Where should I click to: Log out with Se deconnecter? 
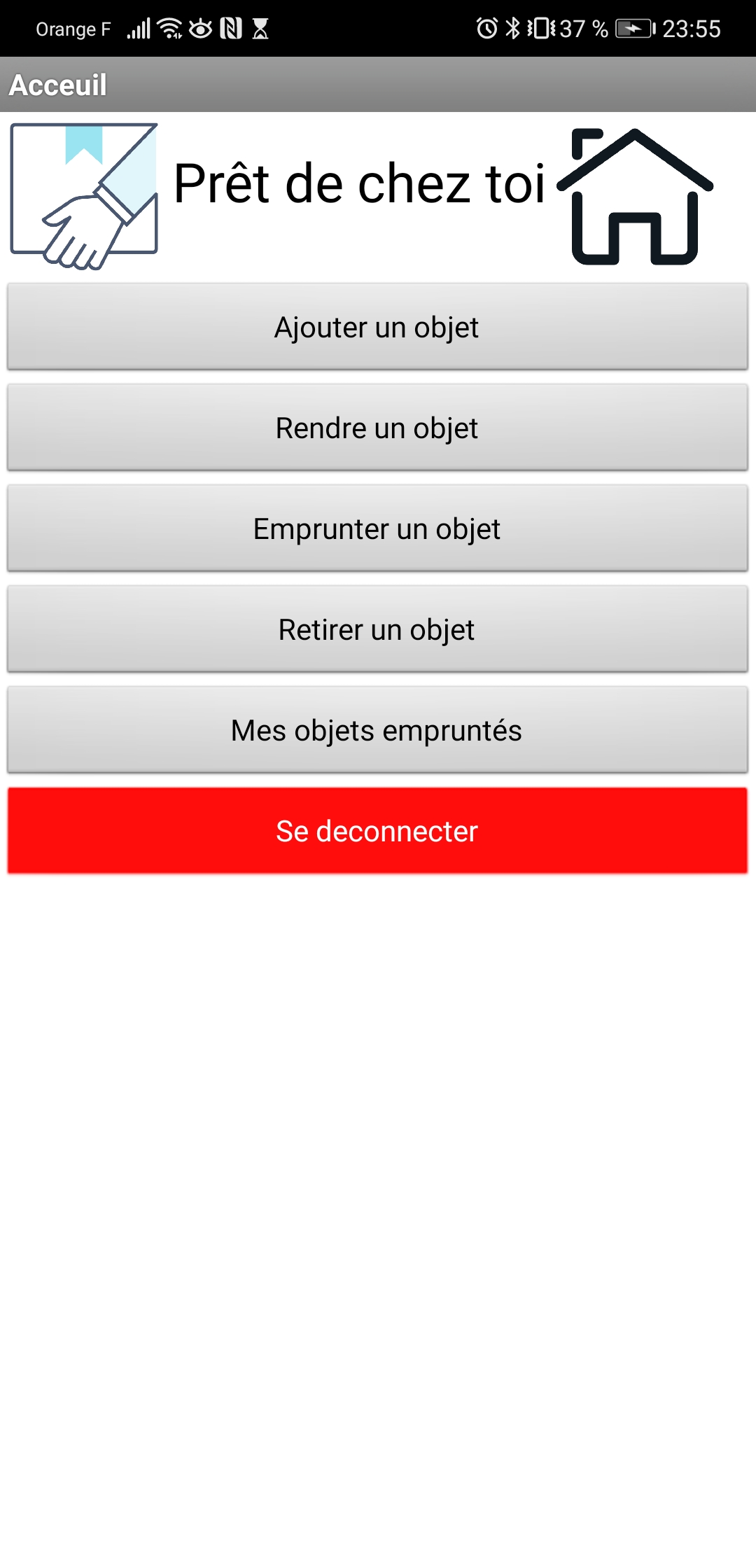click(x=377, y=831)
